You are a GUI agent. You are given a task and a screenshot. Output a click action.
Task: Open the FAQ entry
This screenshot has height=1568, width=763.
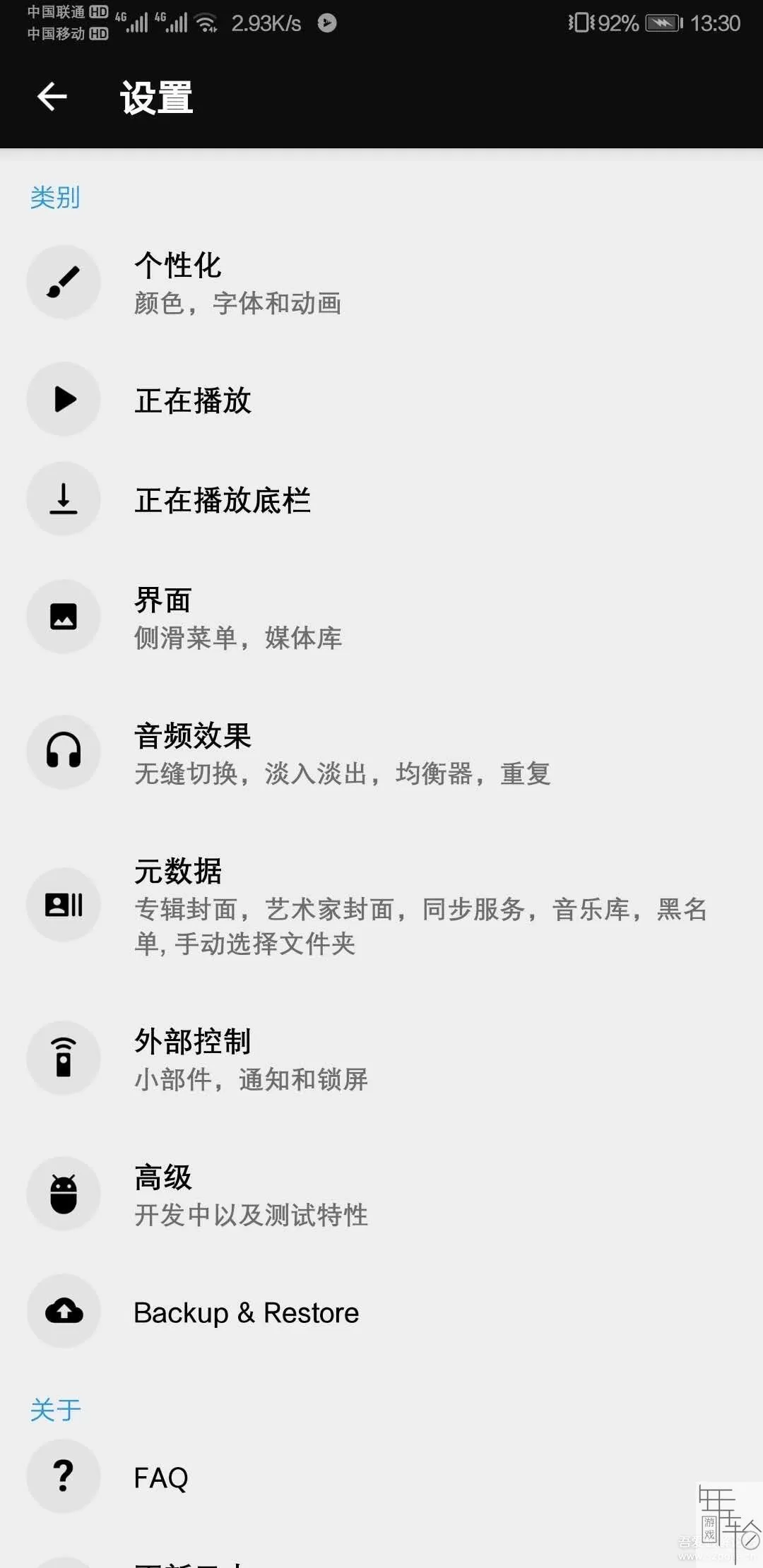pyautogui.click(x=381, y=1477)
